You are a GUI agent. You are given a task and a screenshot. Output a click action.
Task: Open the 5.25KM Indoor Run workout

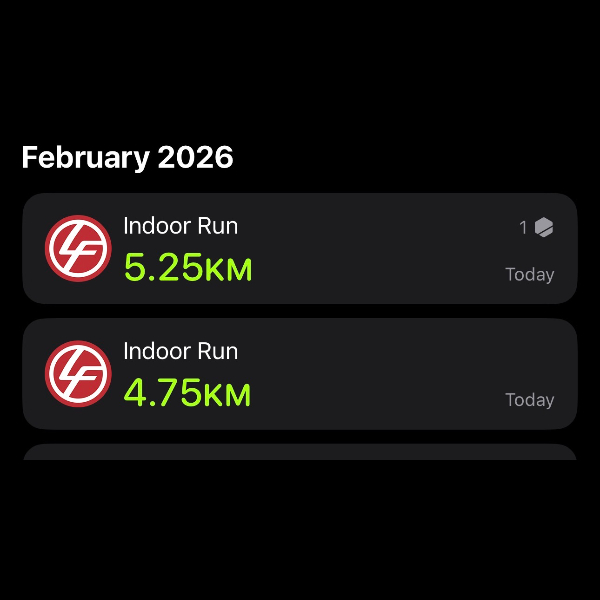pyautogui.click(x=300, y=249)
